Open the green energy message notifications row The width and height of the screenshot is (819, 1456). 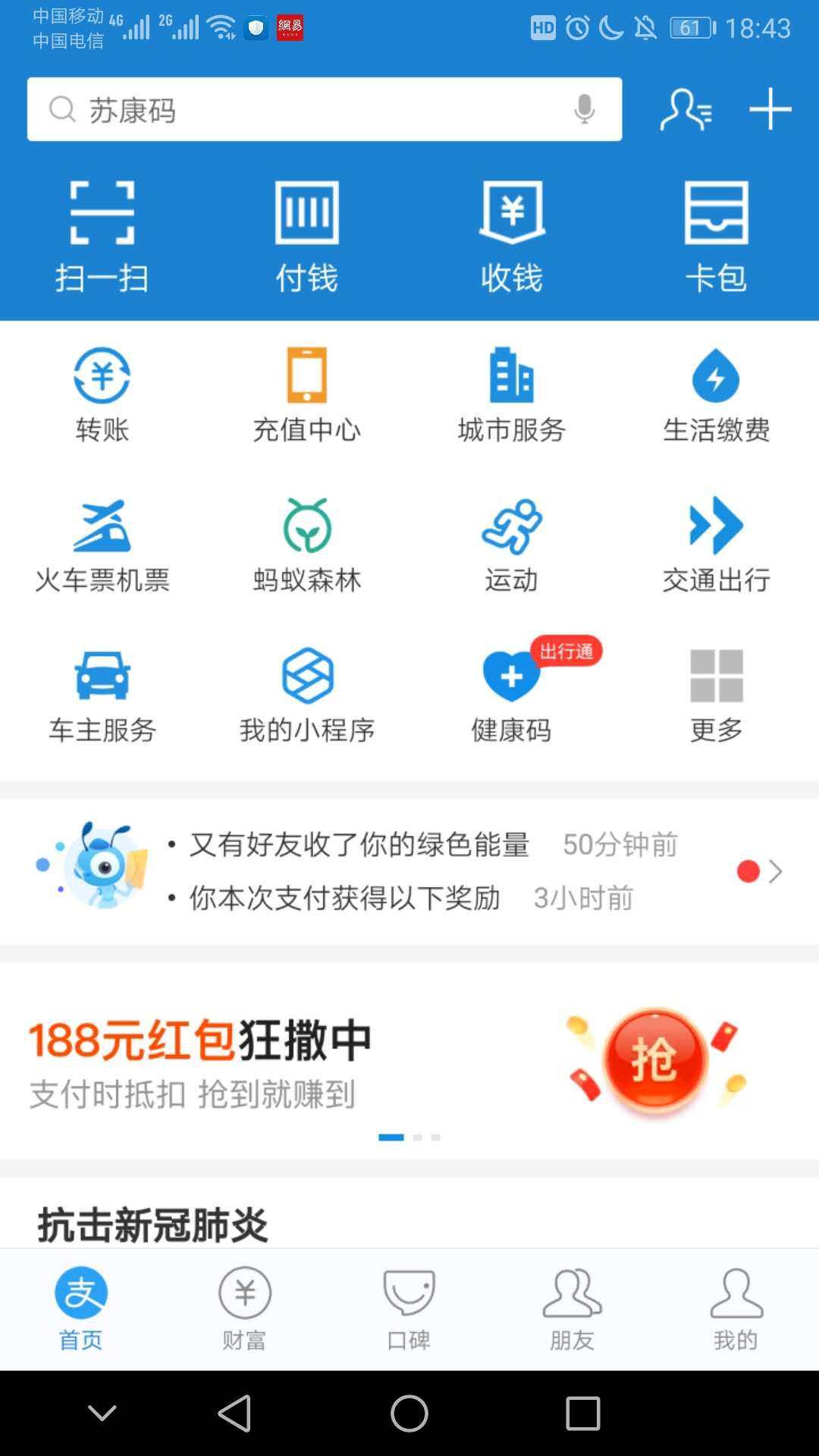pyautogui.click(x=409, y=871)
